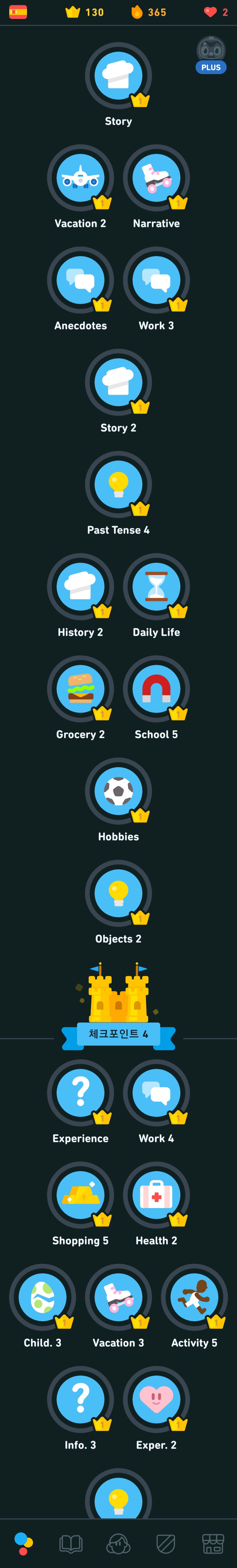Open the Spanish flag course selector
The height and width of the screenshot is (1568, 237).
pyautogui.click(x=18, y=12)
